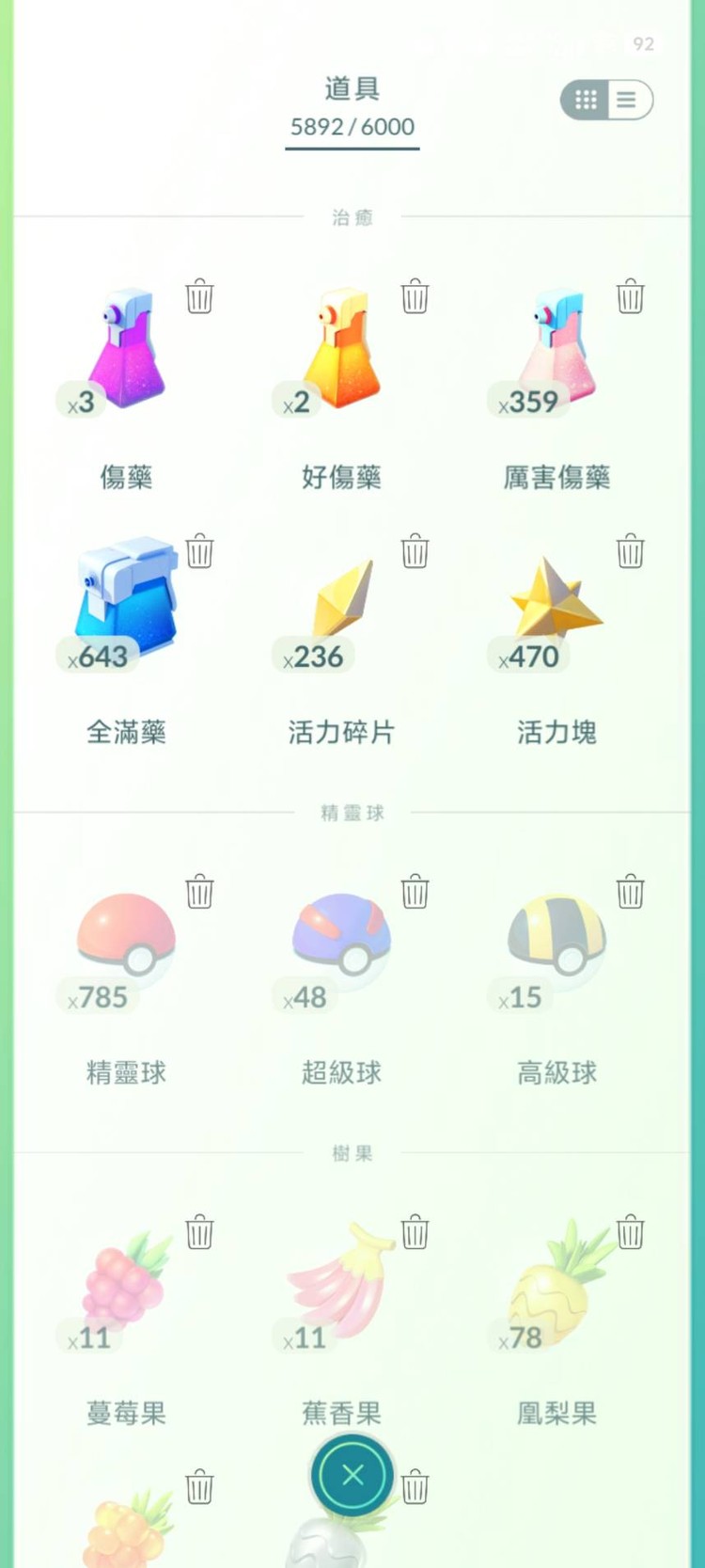Select the 蕉香果 (Nanab Berry) item
The width and height of the screenshot is (705, 1568).
[341, 1284]
